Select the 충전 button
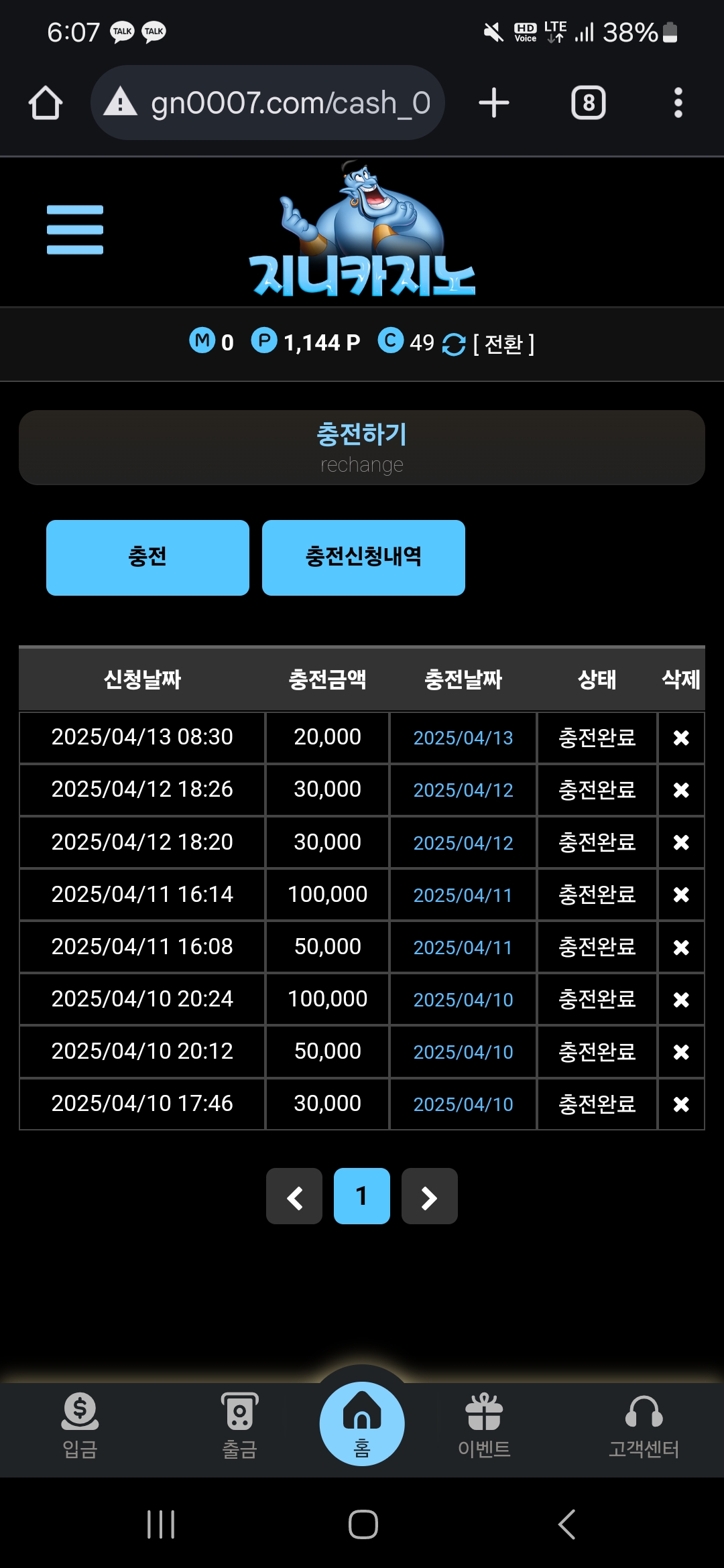724x1568 pixels. [x=147, y=558]
